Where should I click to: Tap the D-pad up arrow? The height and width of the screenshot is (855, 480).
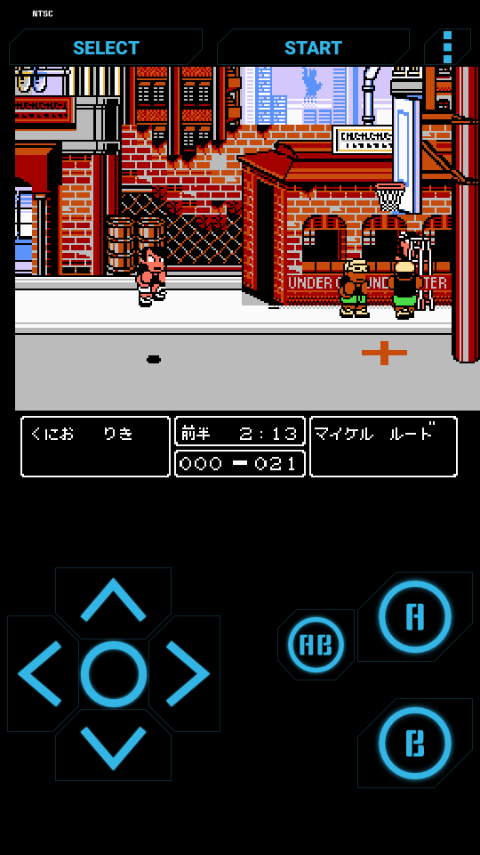[113, 600]
